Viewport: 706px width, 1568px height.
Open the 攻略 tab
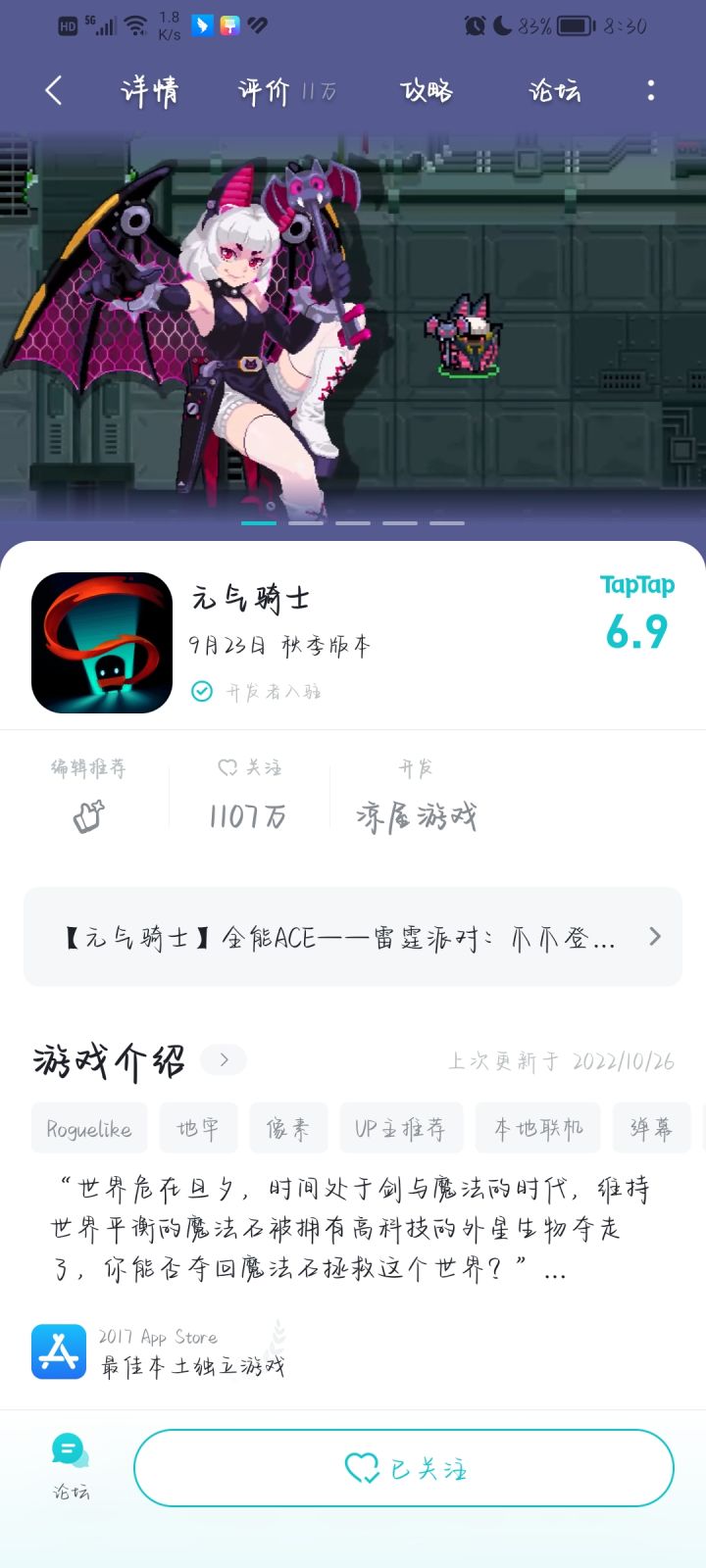click(x=426, y=89)
